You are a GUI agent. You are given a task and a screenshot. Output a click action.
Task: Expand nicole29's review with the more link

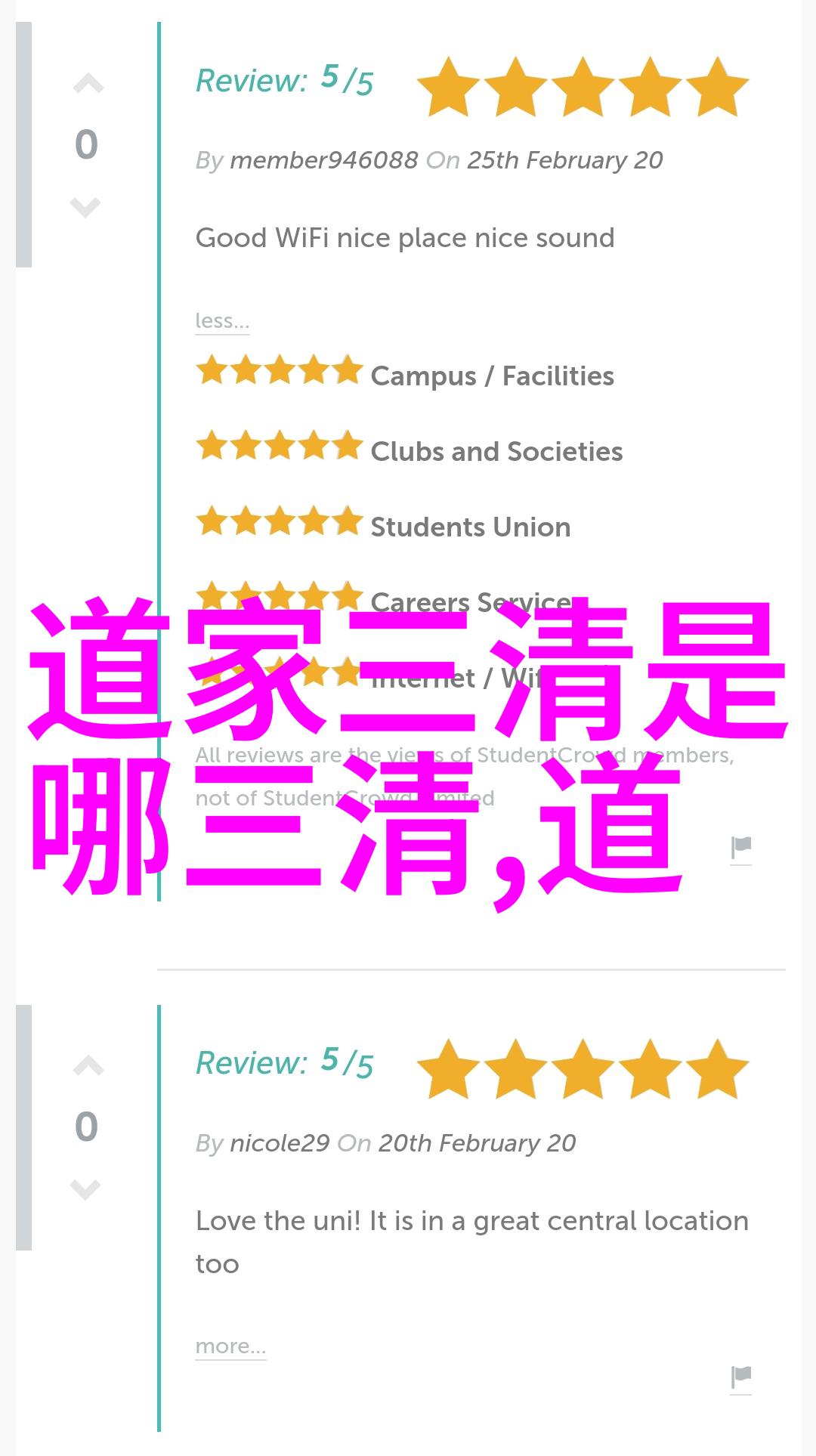[230, 1346]
